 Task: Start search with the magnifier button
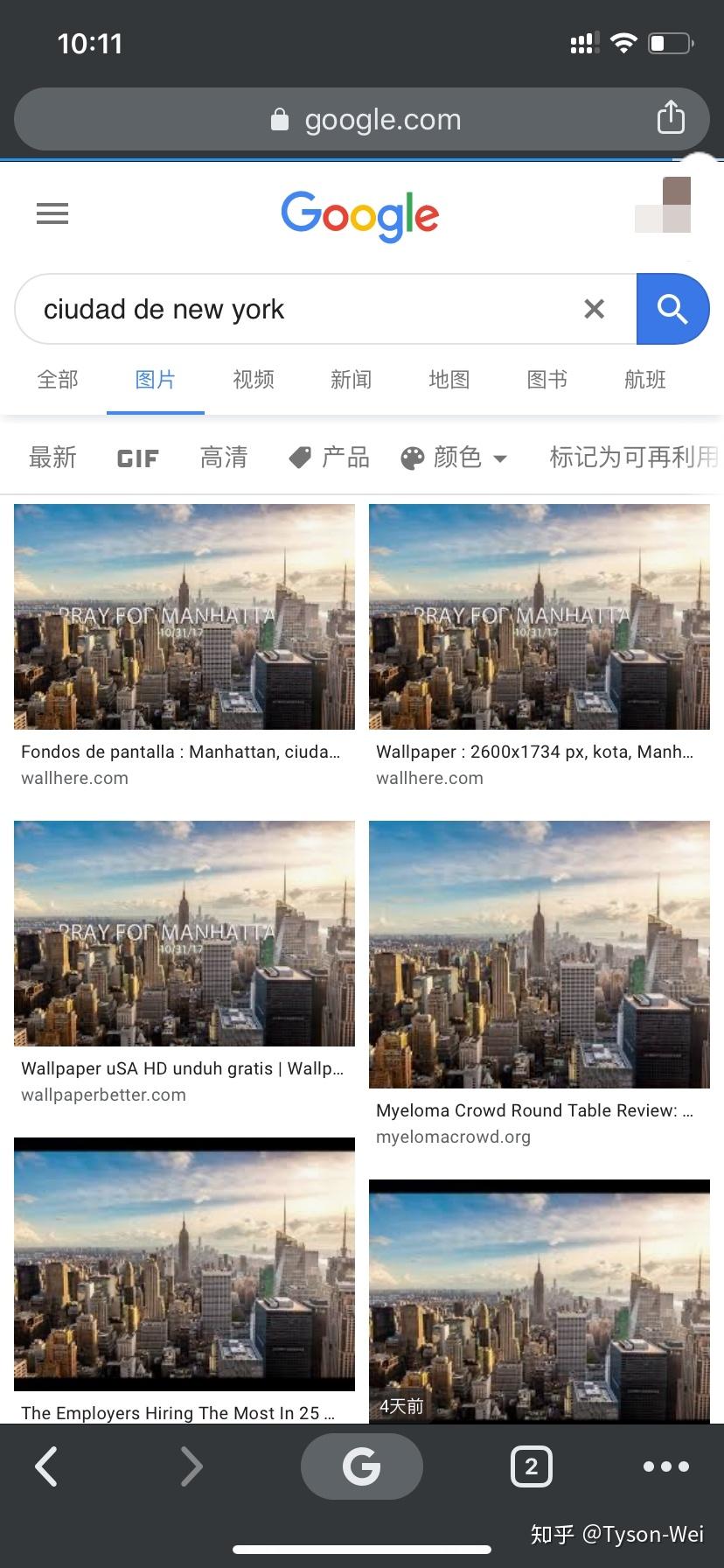[672, 308]
